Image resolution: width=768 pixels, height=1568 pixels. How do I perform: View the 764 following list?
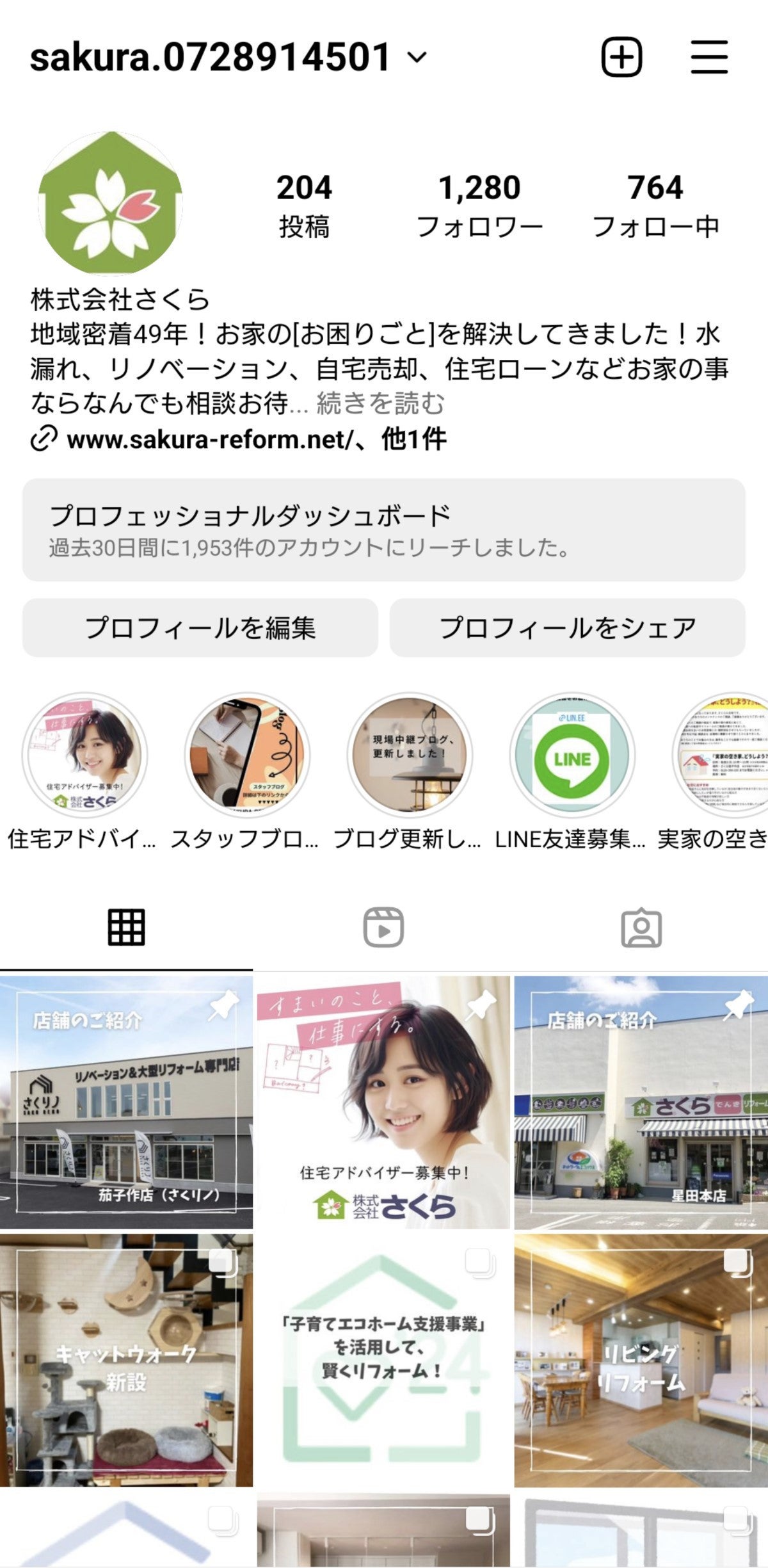point(655,205)
